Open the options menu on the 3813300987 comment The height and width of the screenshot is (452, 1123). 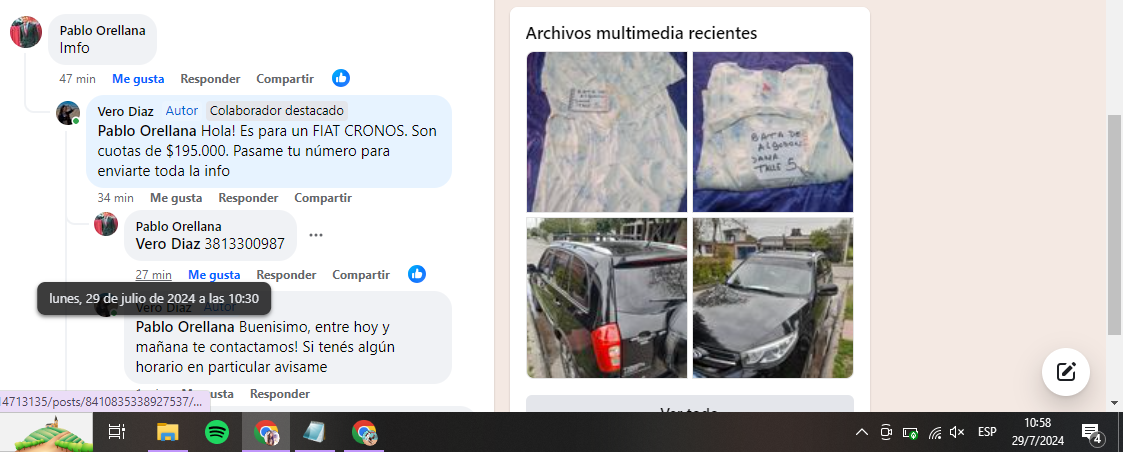[x=316, y=235]
